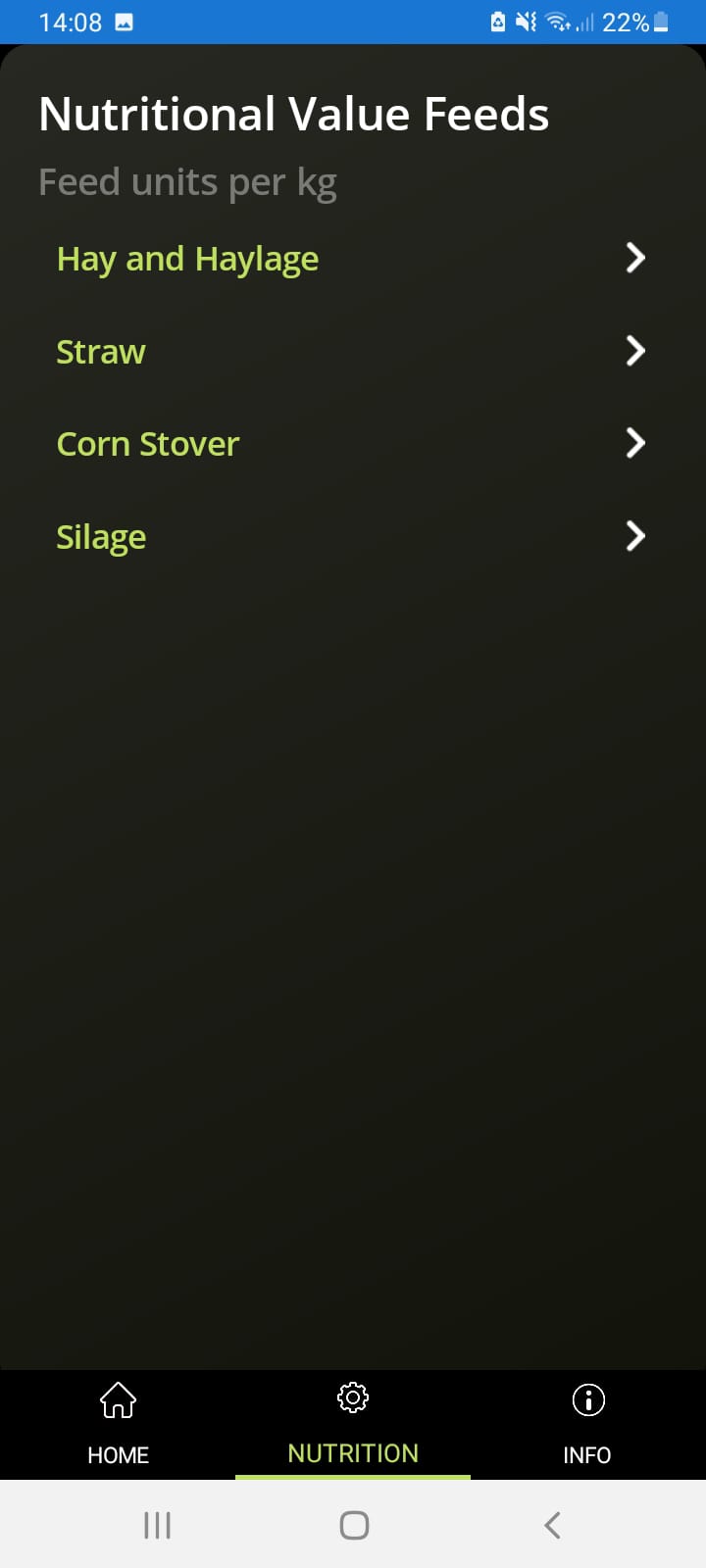
Task: View Corn Stover nutritional values
Action: [352, 444]
